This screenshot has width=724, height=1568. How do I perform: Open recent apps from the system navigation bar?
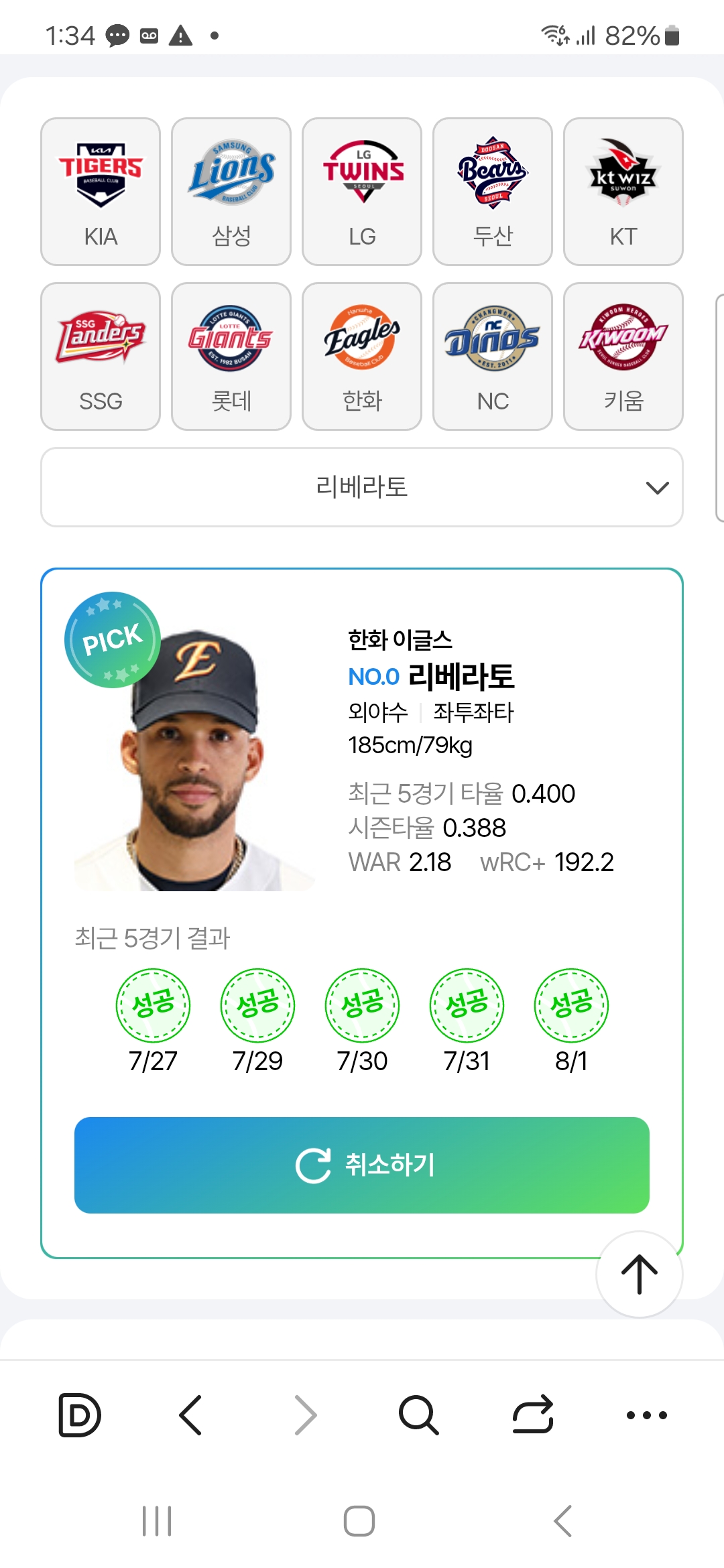[157, 1521]
